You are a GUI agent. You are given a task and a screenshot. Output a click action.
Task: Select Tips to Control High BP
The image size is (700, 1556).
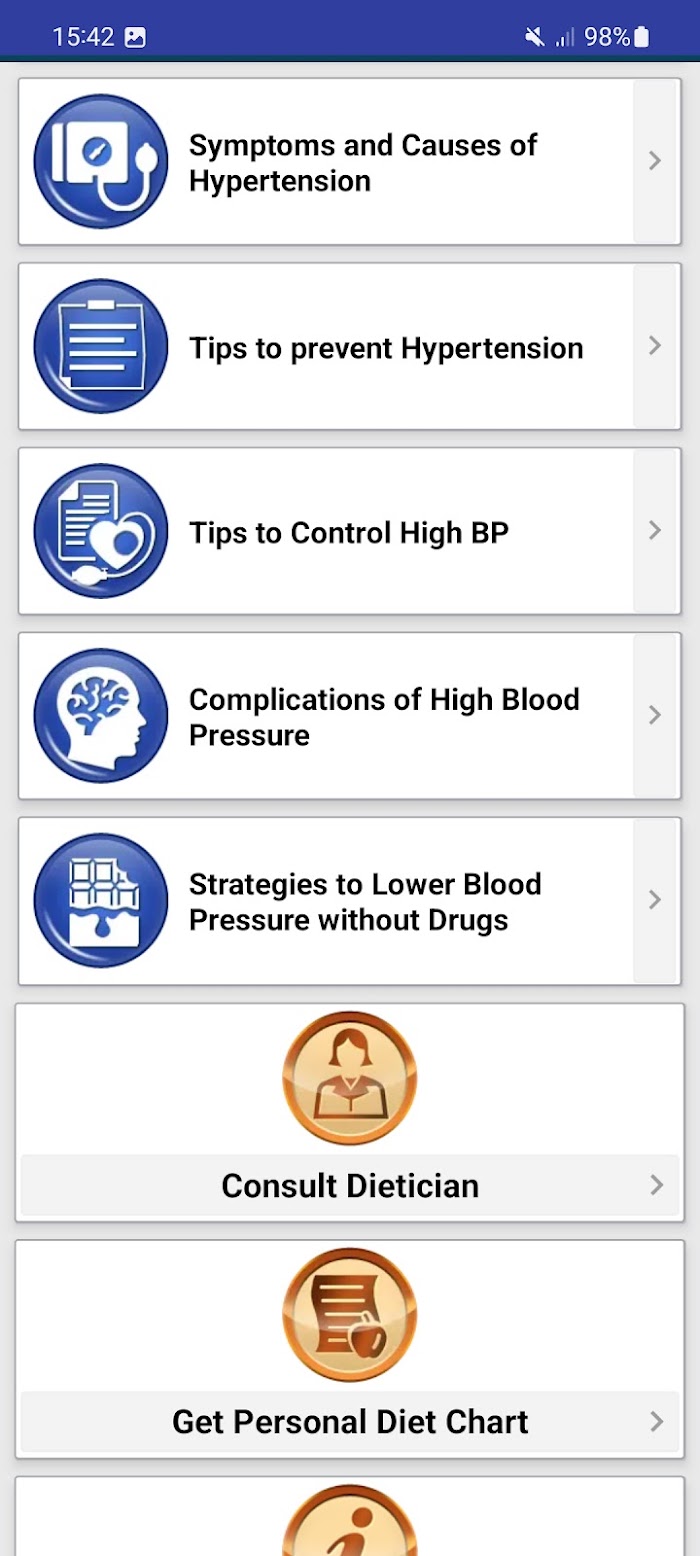coord(350,531)
